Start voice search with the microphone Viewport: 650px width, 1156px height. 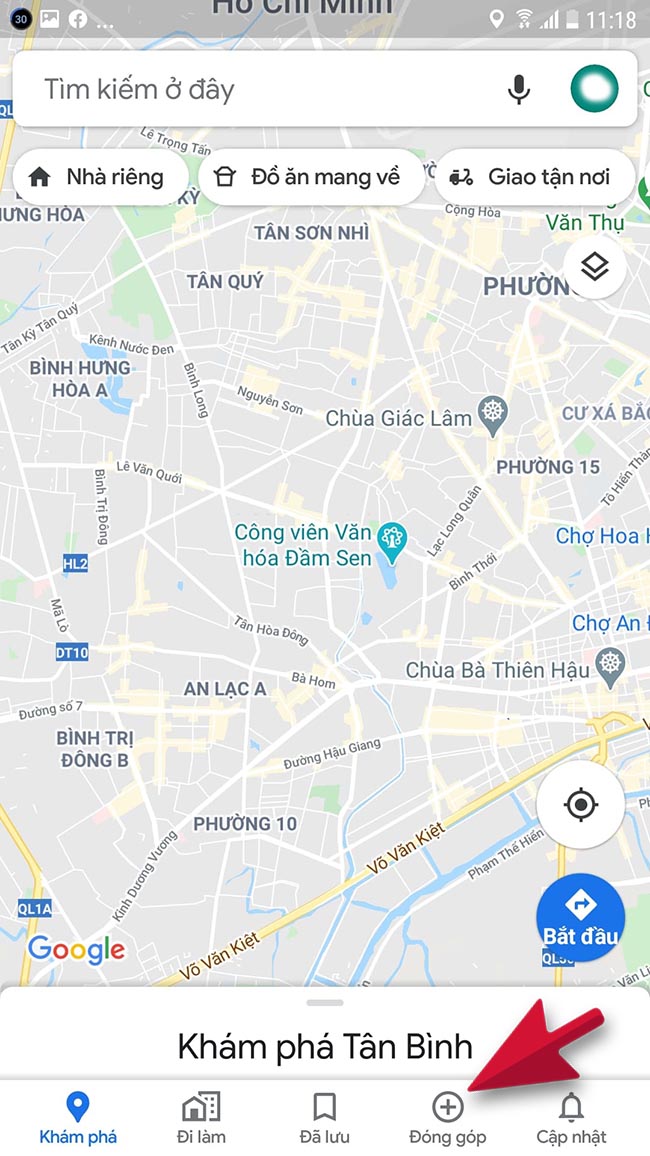[x=518, y=90]
